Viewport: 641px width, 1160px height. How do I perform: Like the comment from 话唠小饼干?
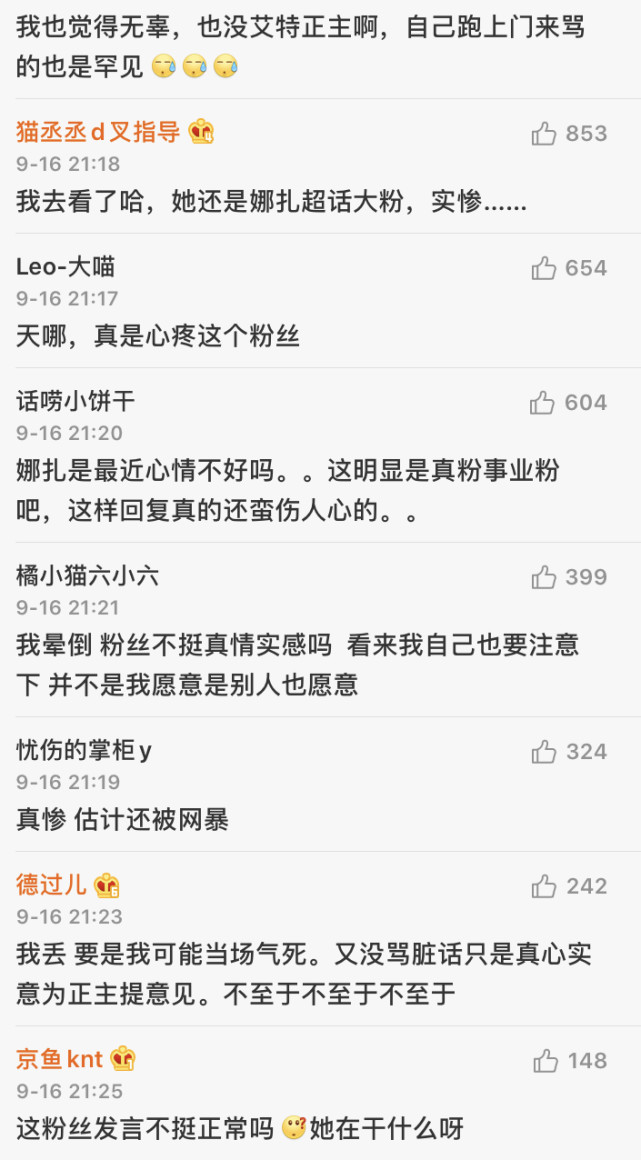click(544, 403)
